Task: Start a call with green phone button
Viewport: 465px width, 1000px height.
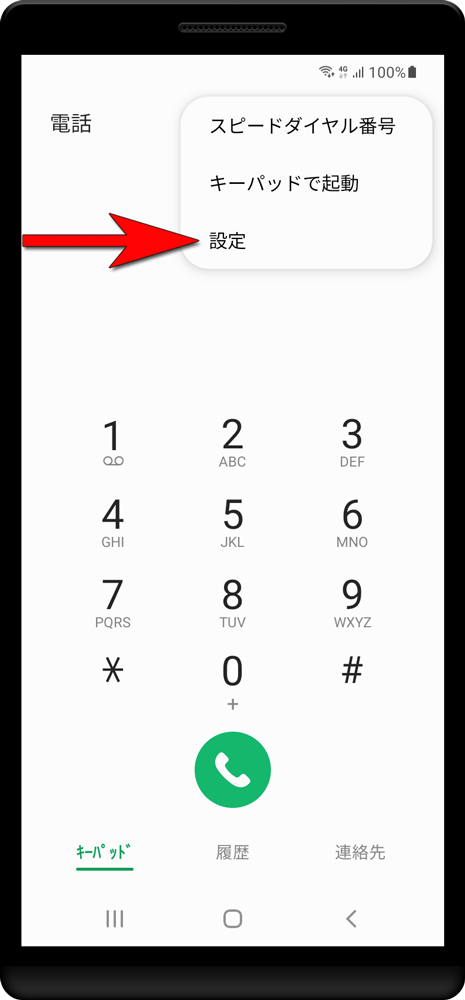Action: pyautogui.click(x=232, y=769)
